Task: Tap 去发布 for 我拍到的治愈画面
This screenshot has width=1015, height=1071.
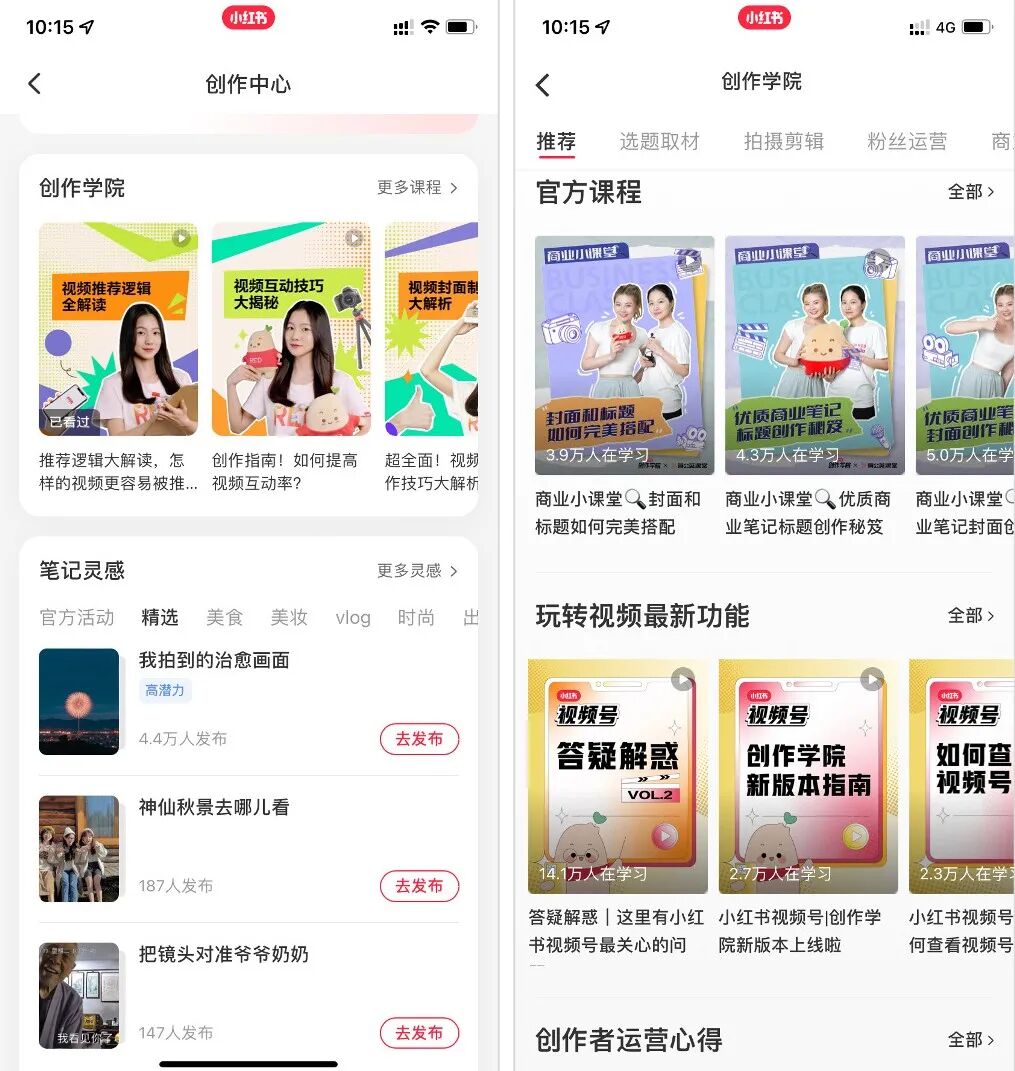Action: click(x=419, y=739)
